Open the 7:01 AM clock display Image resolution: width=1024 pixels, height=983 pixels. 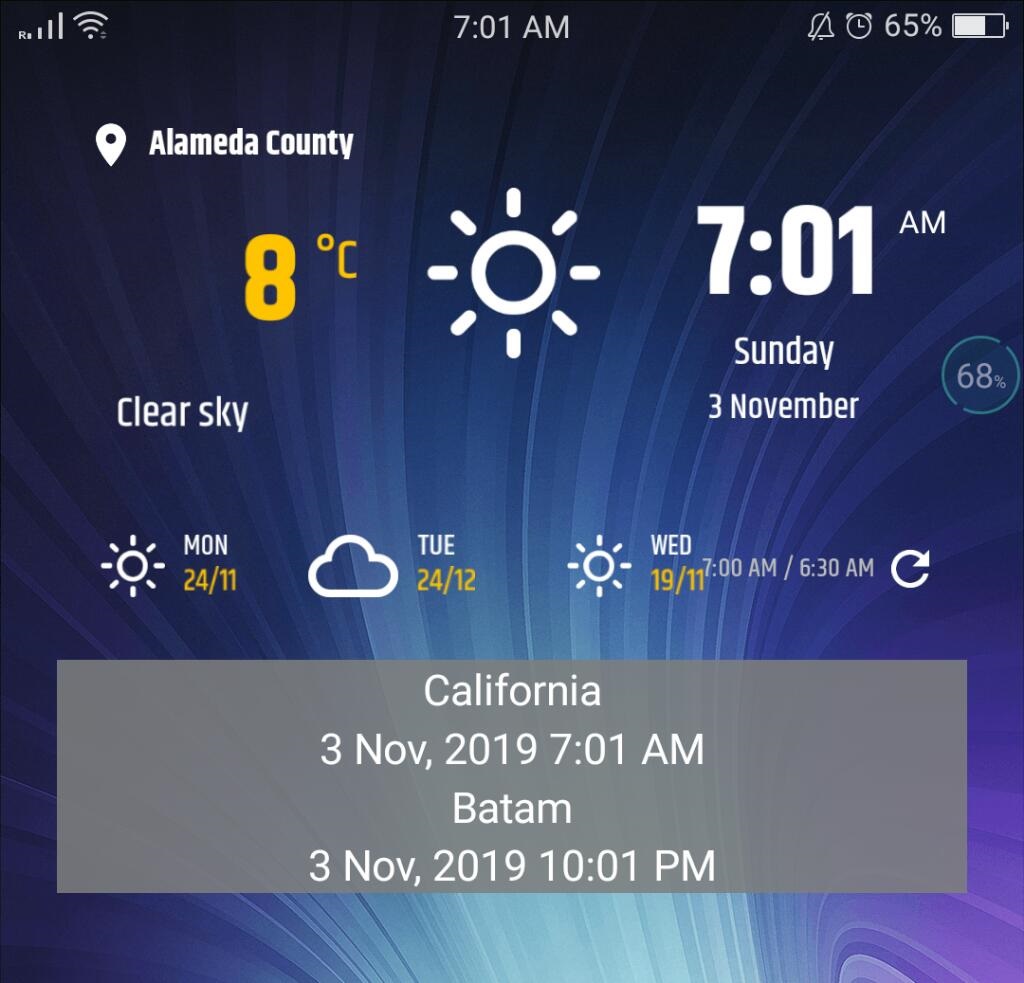[787, 250]
